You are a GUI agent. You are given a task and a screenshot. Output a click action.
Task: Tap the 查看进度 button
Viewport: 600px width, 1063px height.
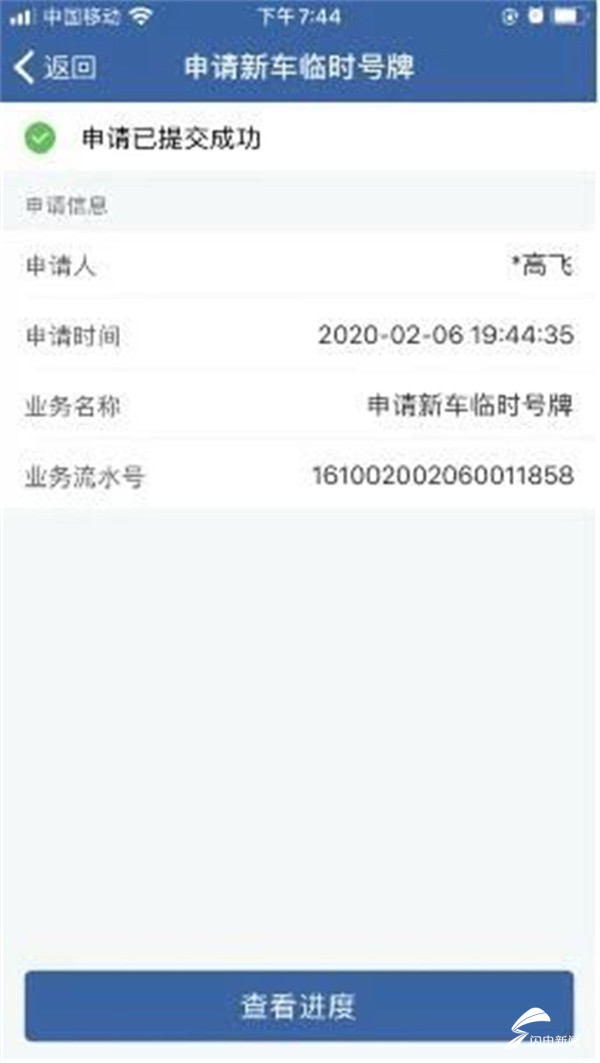[x=299, y=1005]
